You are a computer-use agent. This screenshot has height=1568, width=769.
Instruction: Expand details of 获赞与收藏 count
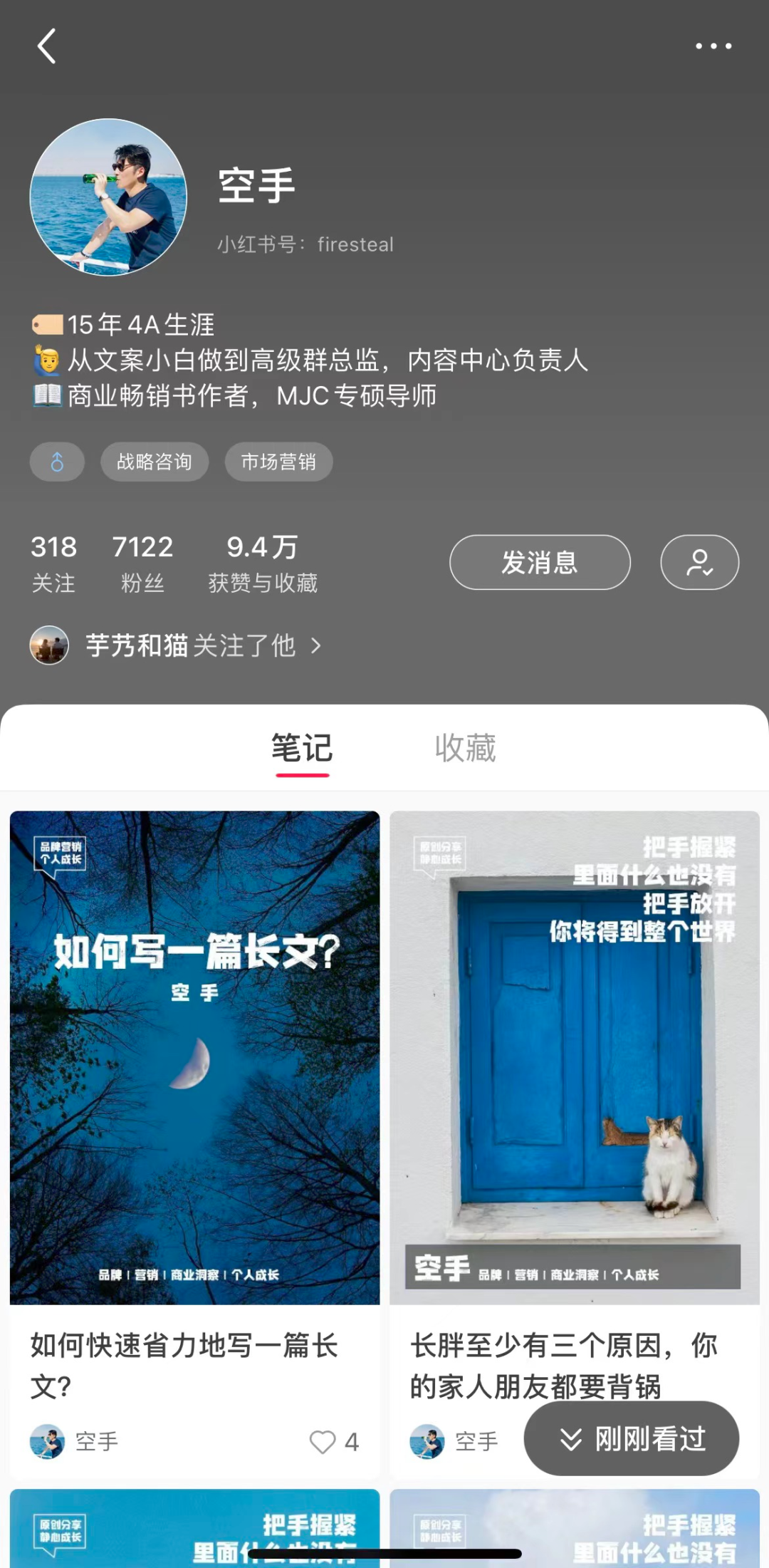(264, 563)
